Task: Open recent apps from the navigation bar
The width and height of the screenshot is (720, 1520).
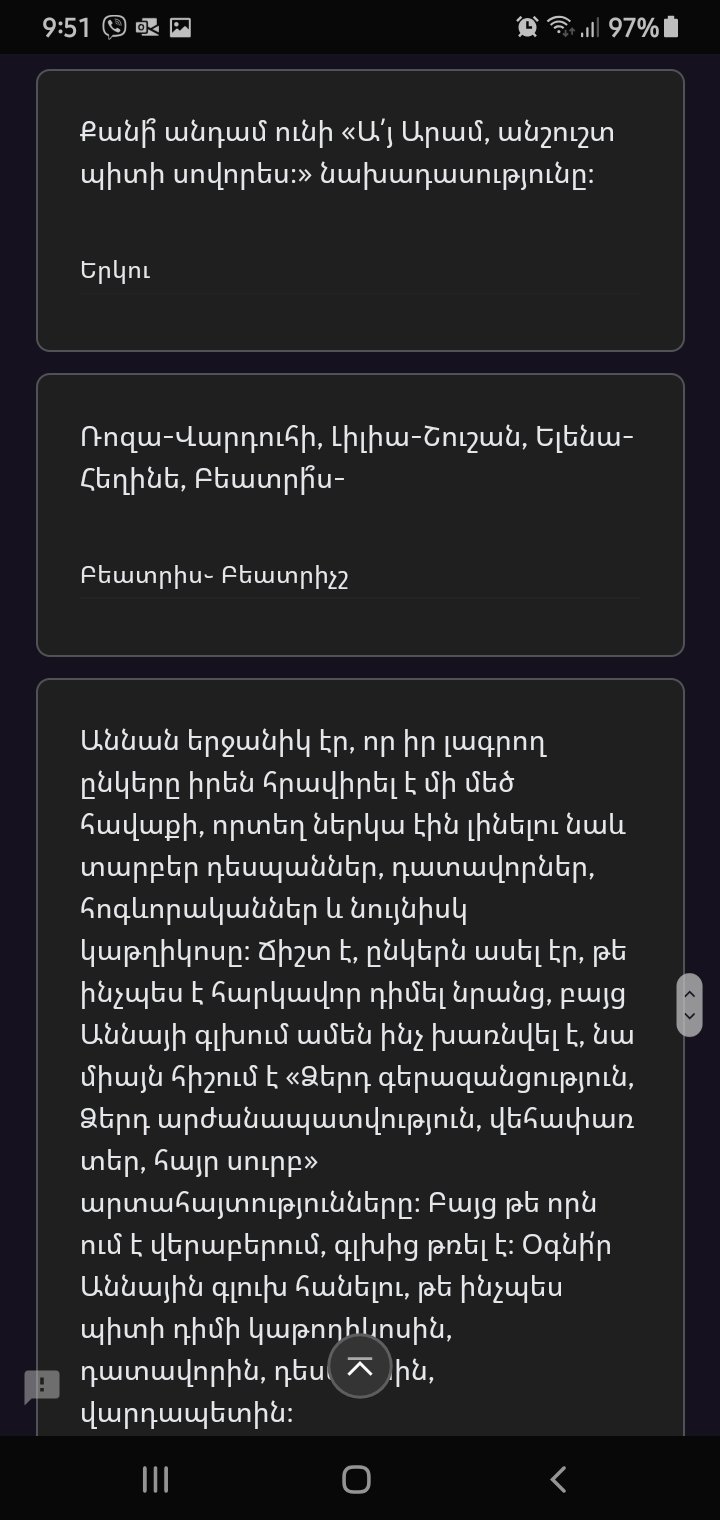Action: coord(155,1479)
